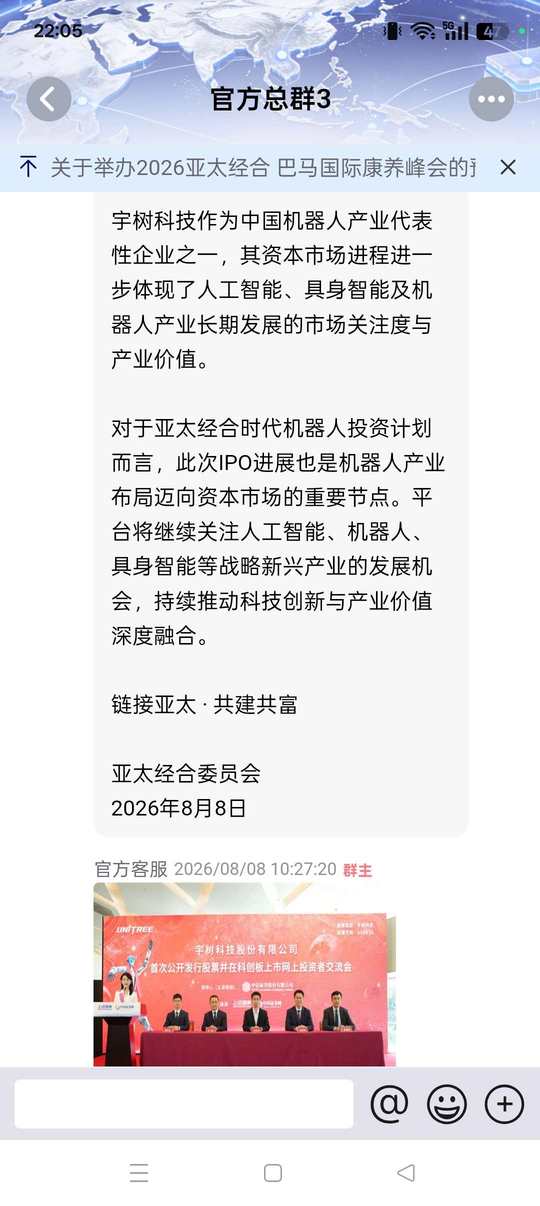The width and height of the screenshot is (540, 1206).
Task: Go back from 官方总群3 chat
Action: 48,99
